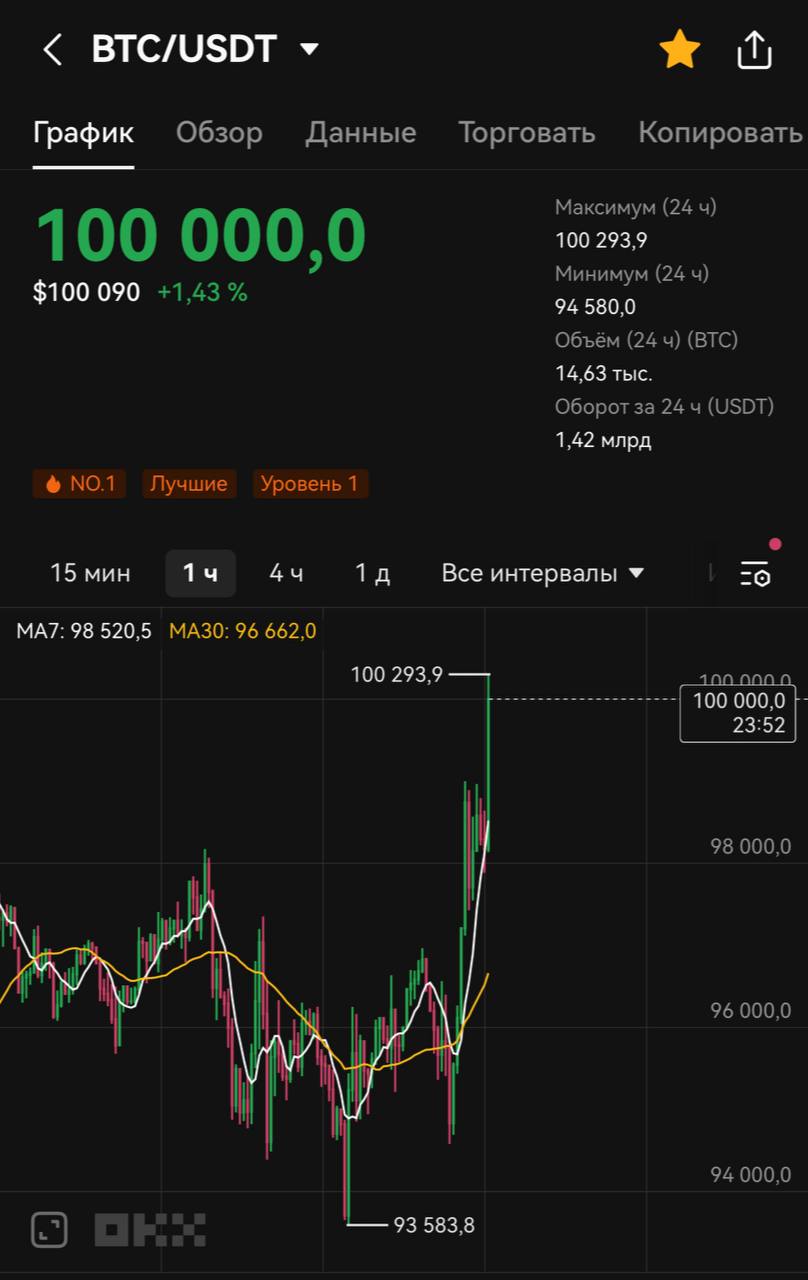
Task: Select the Копировать tab
Action: click(720, 133)
